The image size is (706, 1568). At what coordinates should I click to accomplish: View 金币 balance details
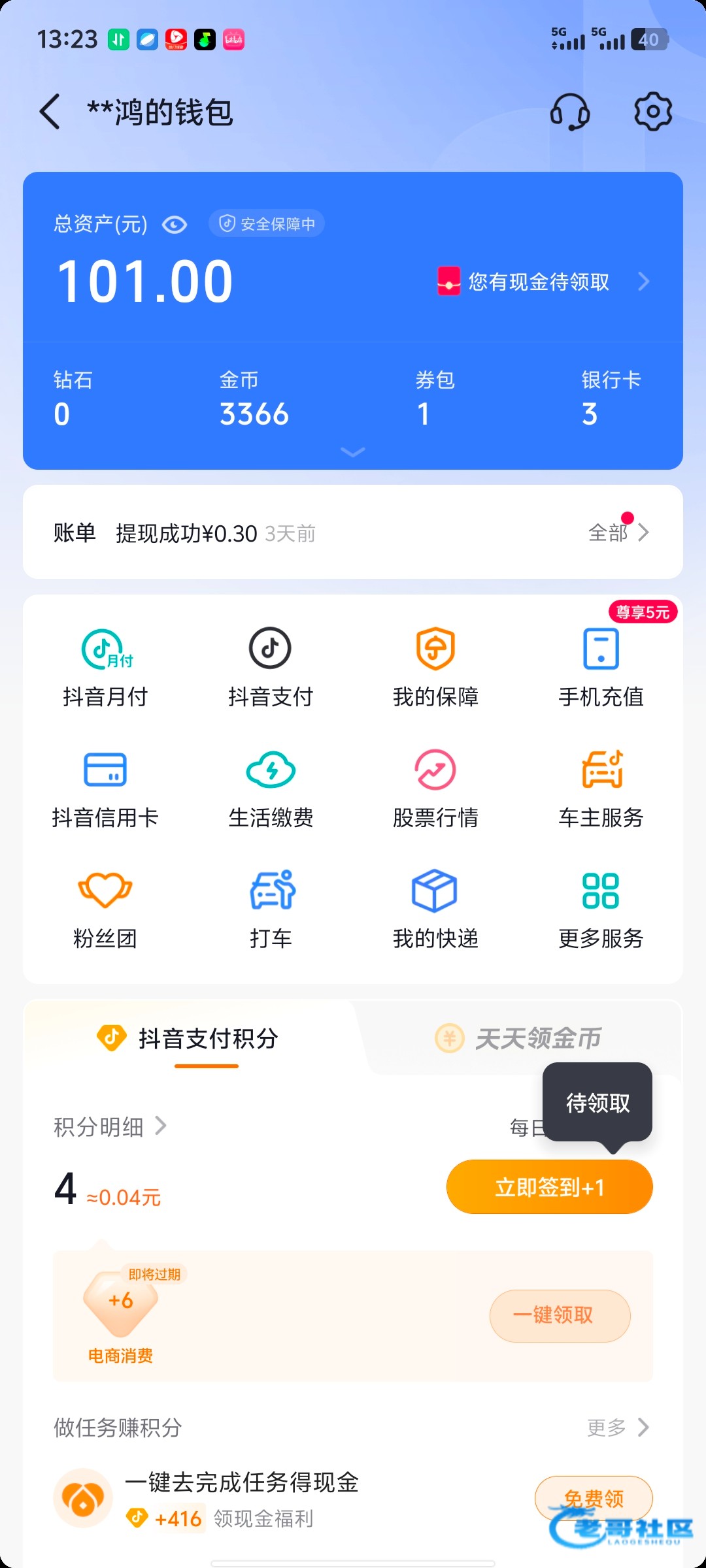coord(254,399)
